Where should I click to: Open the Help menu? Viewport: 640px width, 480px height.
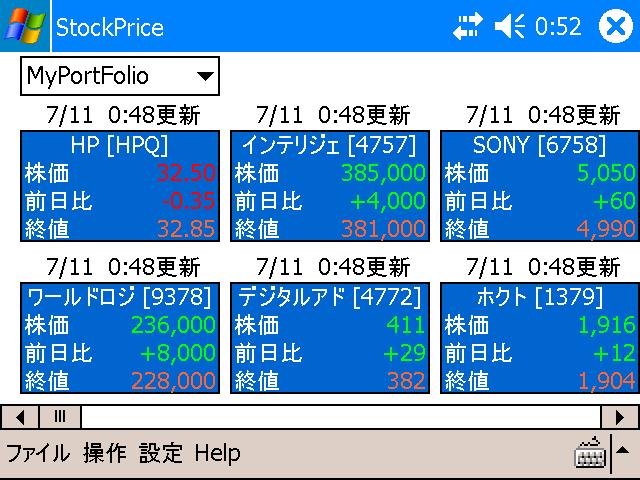click(x=217, y=453)
